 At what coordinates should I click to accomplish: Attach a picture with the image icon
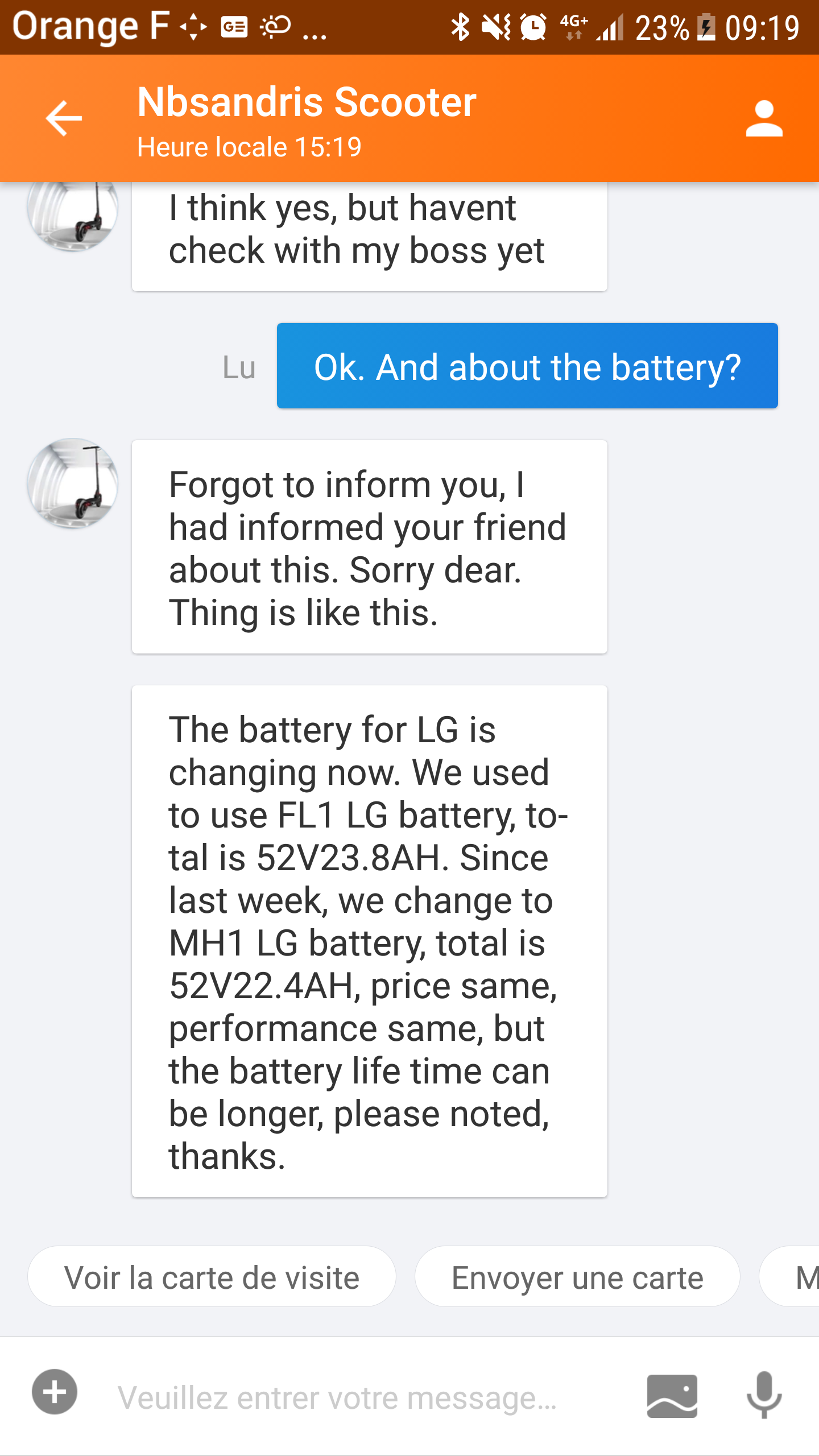[x=672, y=1396]
